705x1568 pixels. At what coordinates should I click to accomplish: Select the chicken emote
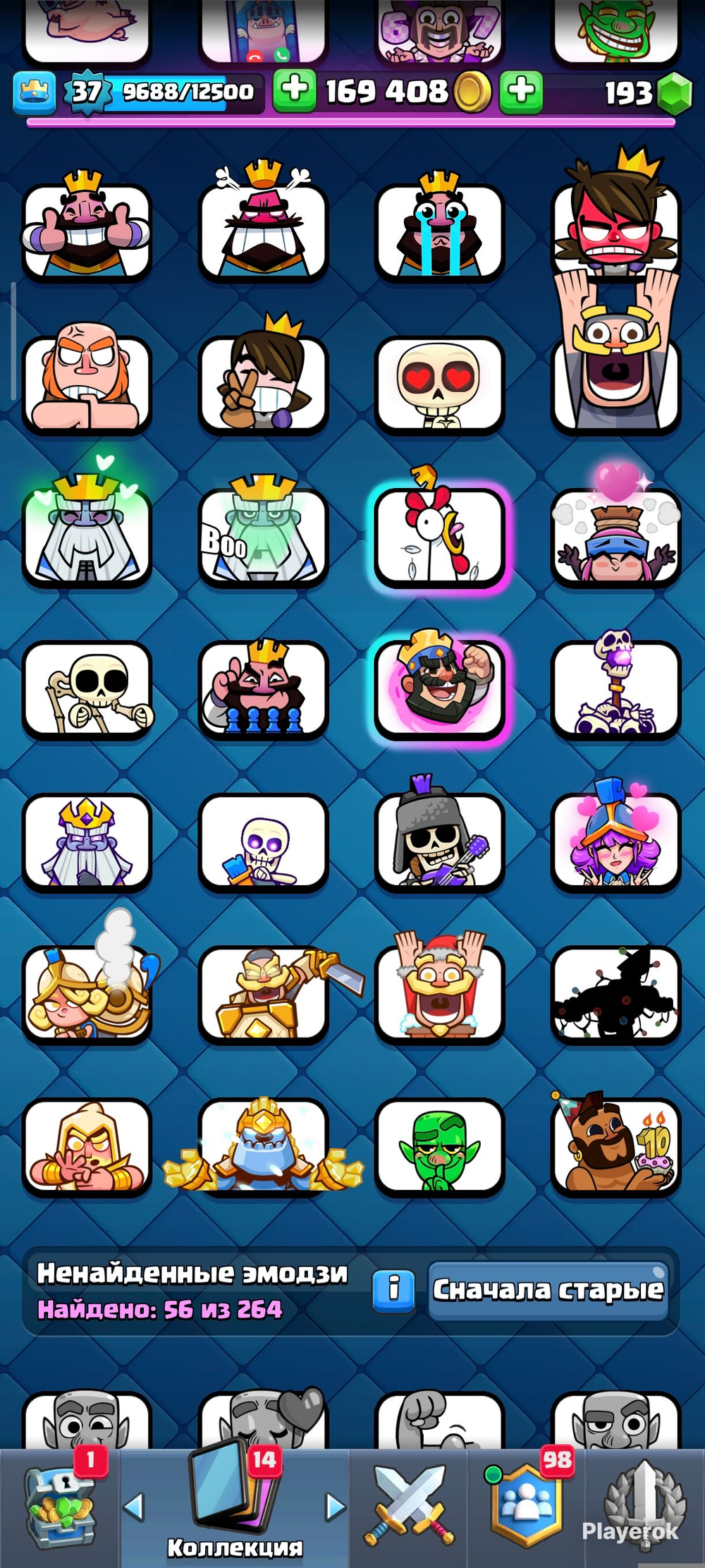click(x=439, y=536)
